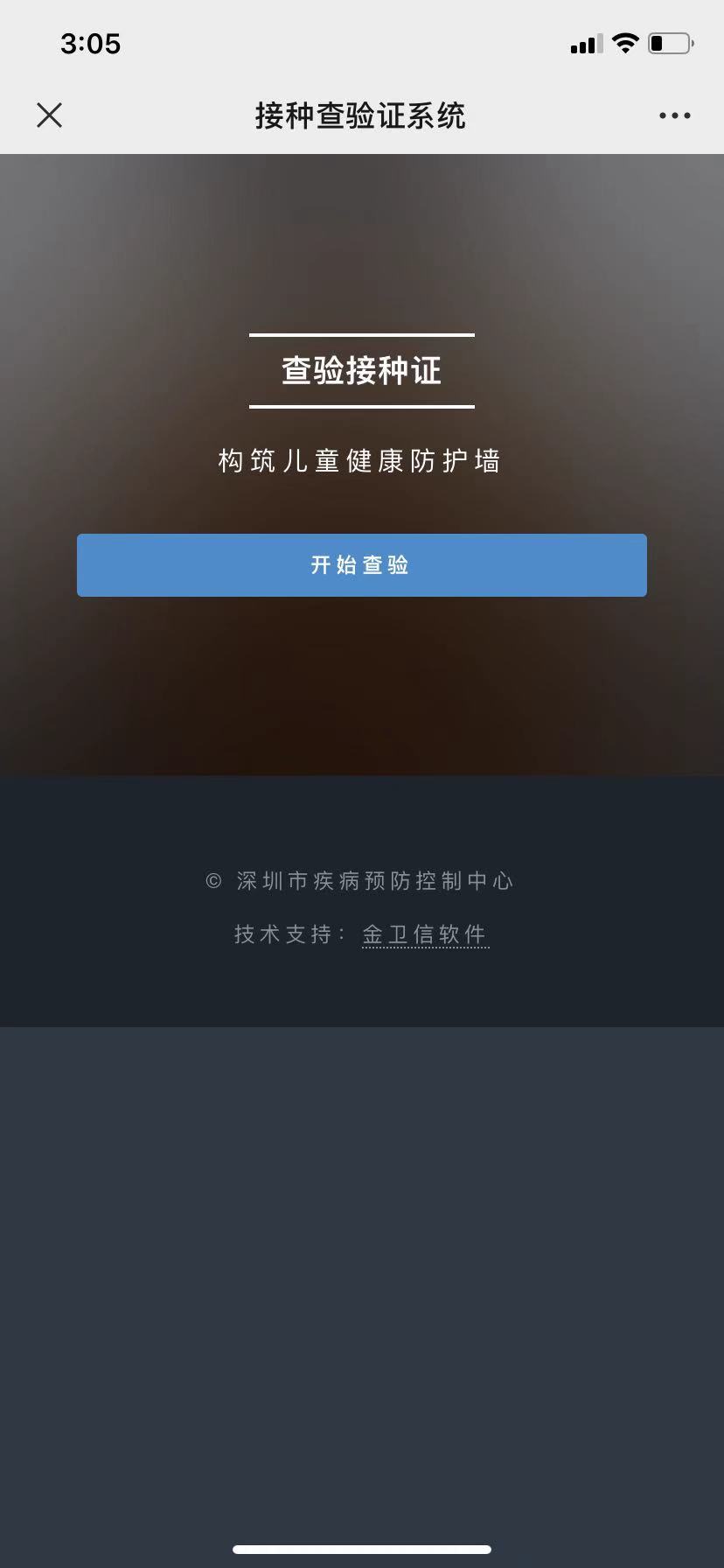Open the 金卫信软件 technical support link
The width and height of the screenshot is (724, 1568).
pos(425,934)
